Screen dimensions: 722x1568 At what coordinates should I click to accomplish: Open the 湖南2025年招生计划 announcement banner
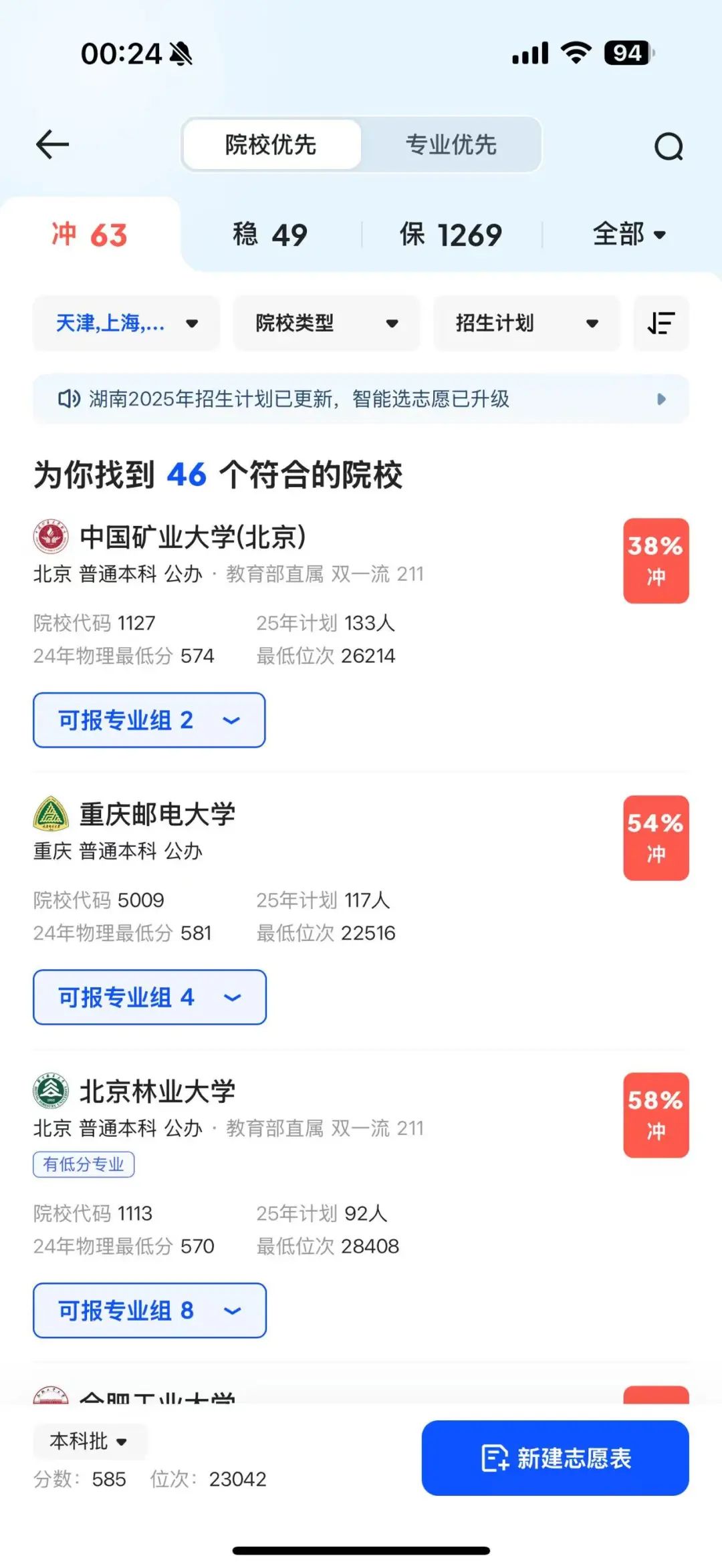coord(361,399)
